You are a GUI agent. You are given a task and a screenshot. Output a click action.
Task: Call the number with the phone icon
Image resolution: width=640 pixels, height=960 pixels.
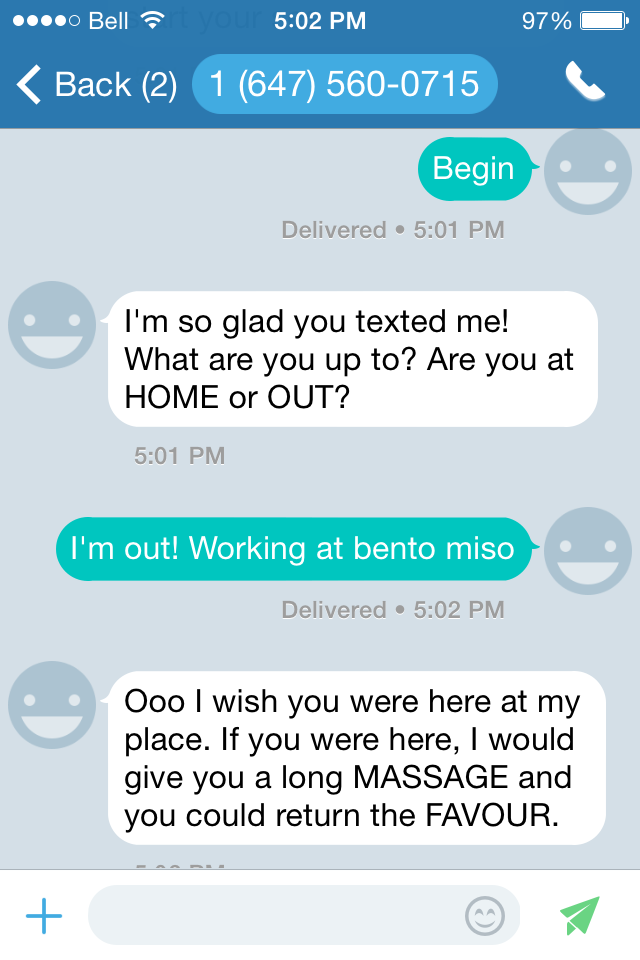tap(585, 83)
